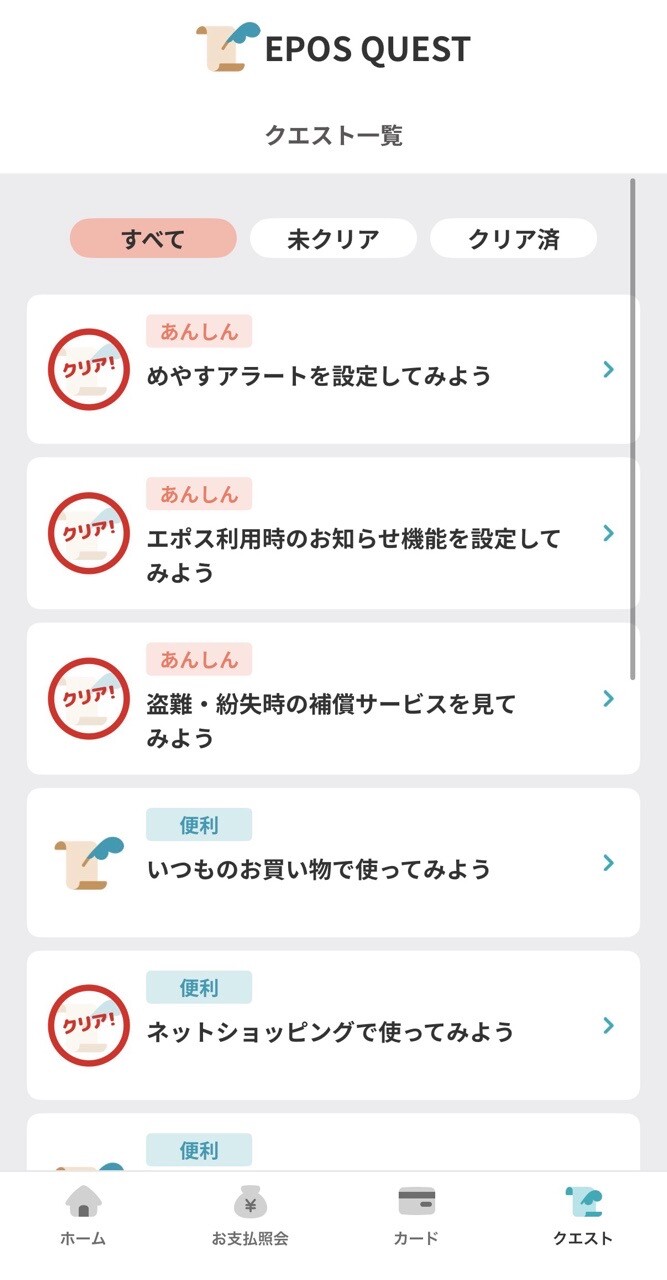Switch to the 未クリア filter
Screen dimensions: 667x1280
[333, 239]
